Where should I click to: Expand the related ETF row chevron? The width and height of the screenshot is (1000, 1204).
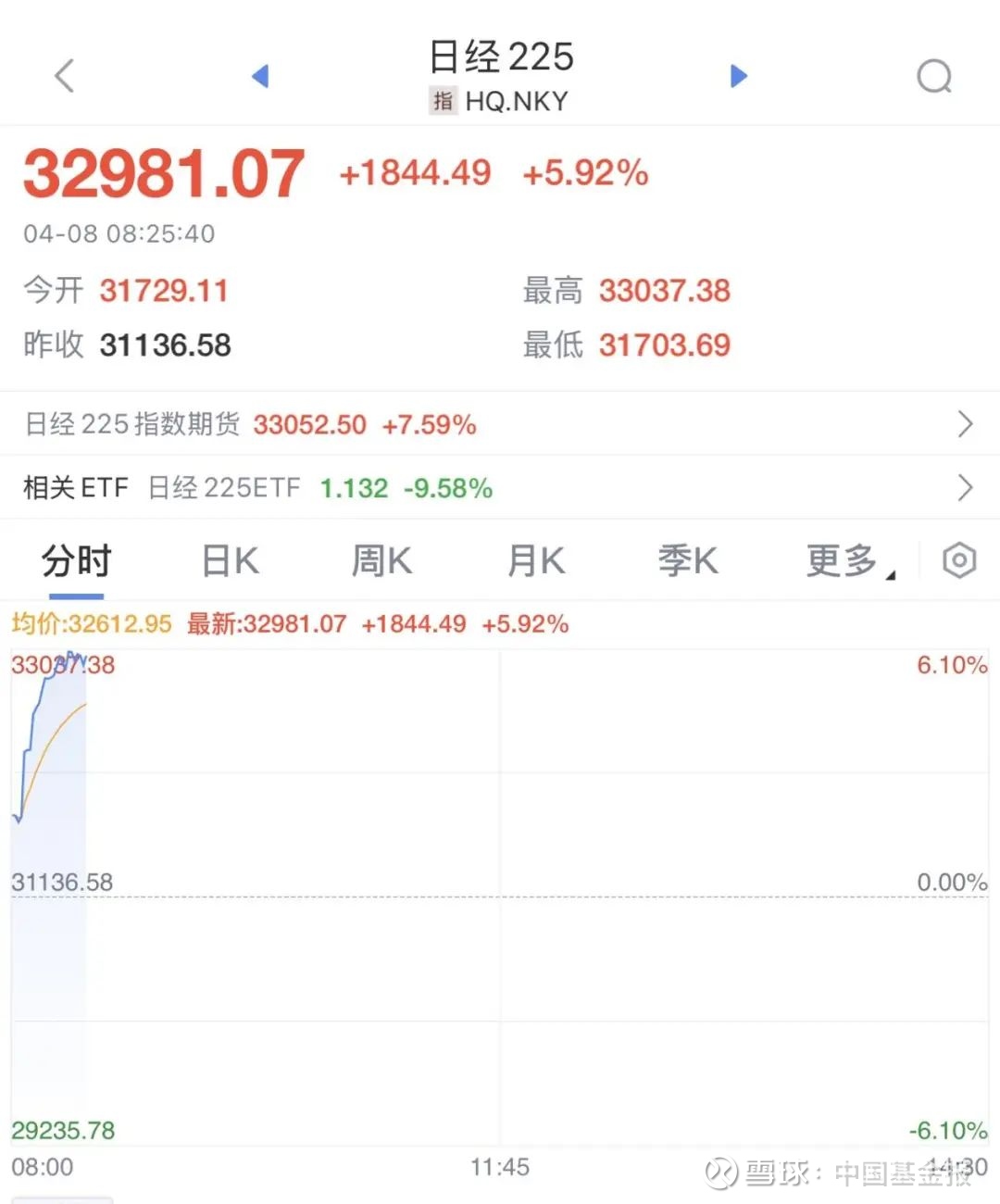click(966, 487)
